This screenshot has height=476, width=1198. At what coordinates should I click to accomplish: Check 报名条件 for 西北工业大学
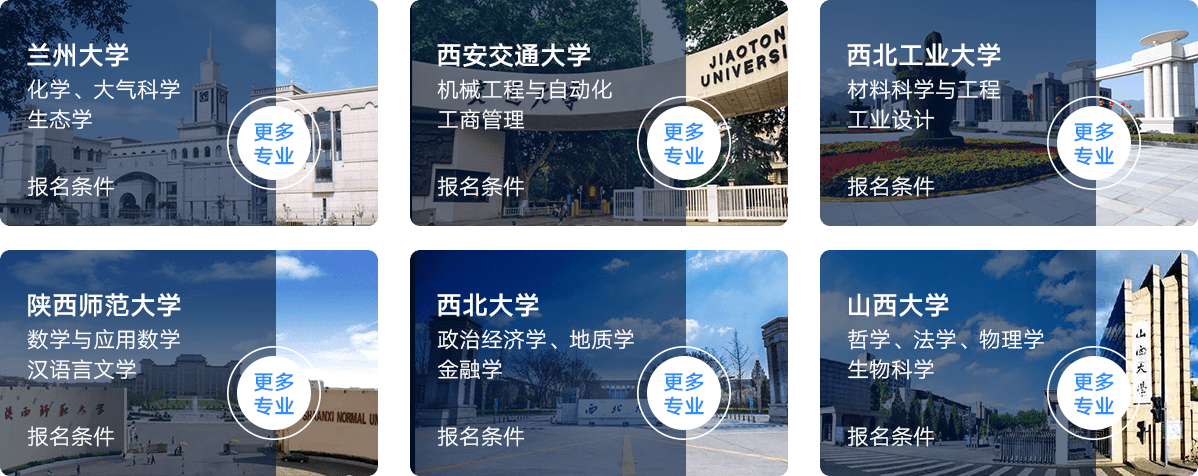(x=891, y=186)
